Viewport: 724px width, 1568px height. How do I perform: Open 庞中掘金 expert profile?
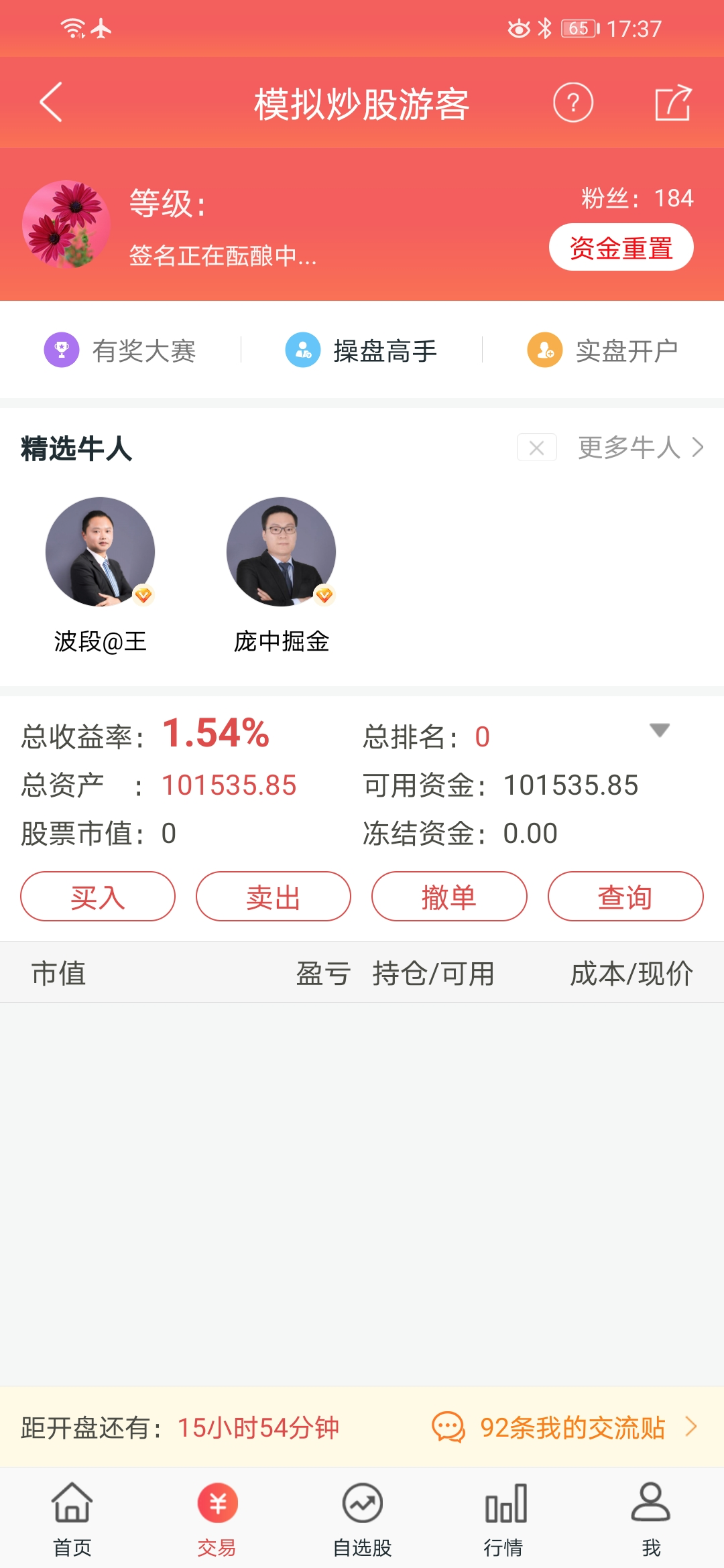click(x=281, y=553)
